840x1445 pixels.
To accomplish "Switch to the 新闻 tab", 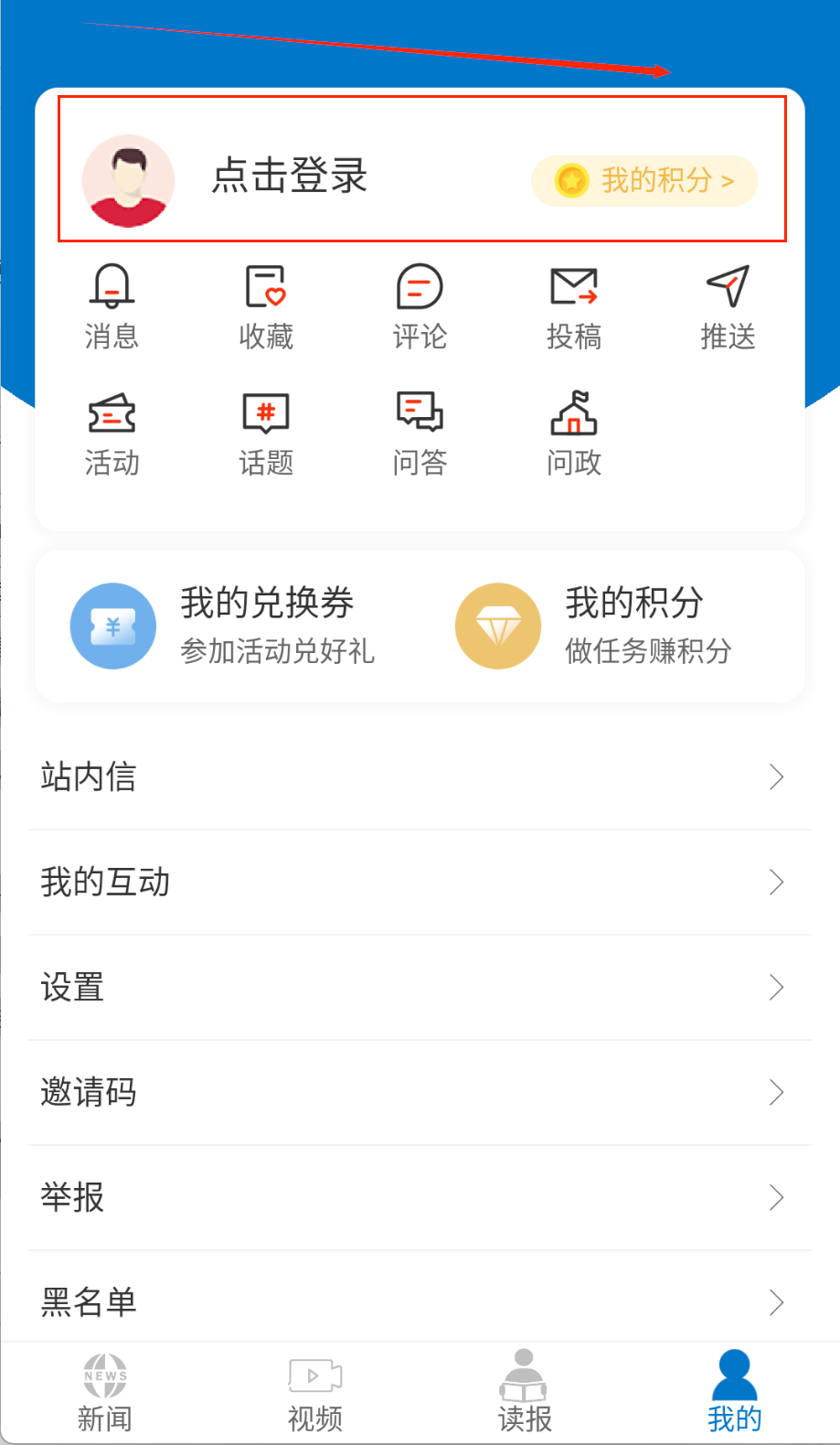I will tap(105, 1394).
